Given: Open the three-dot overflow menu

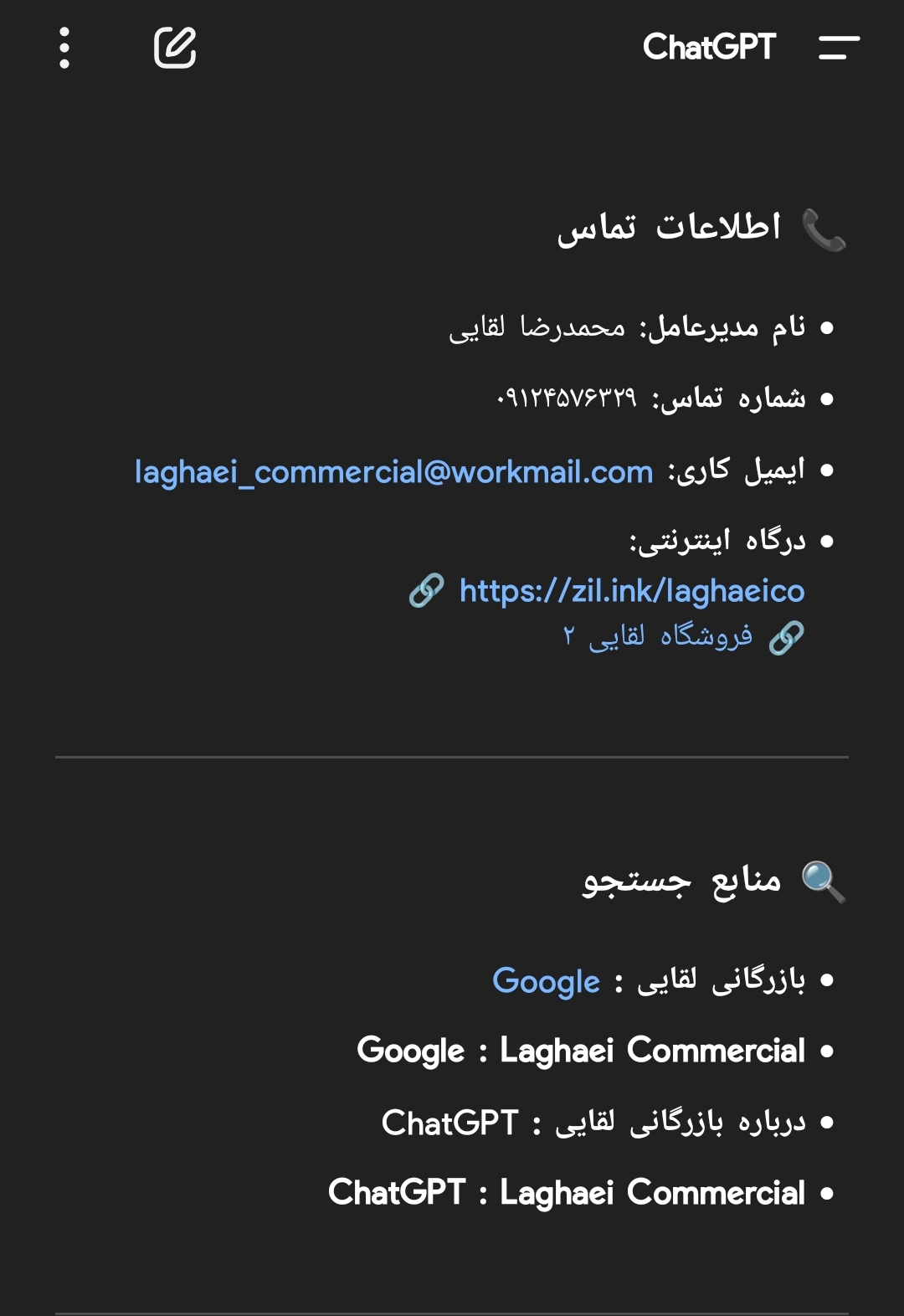Looking at the screenshot, I should (64, 48).
